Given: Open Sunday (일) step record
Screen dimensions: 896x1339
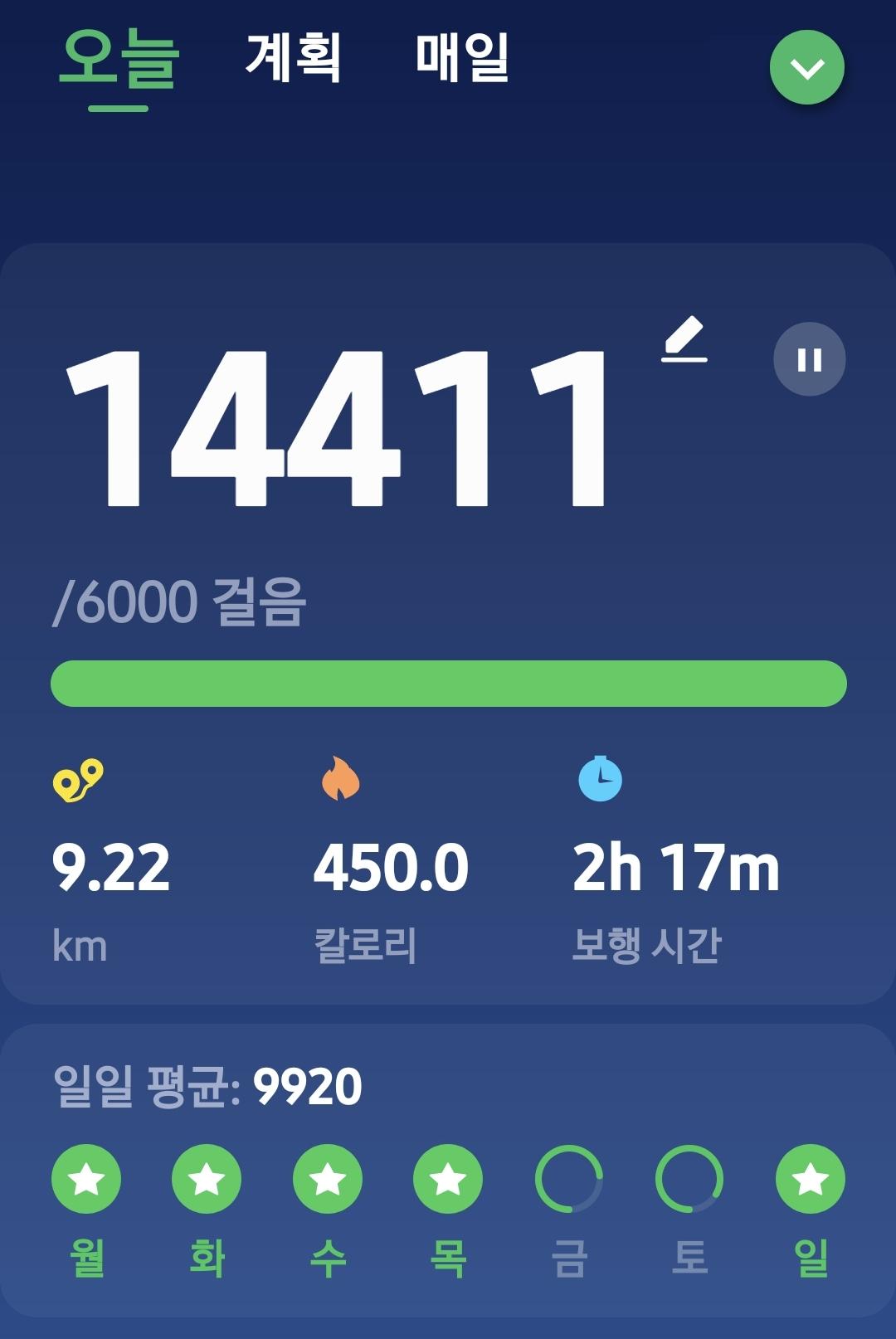Looking at the screenshot, I should [x=811, y=1179].
